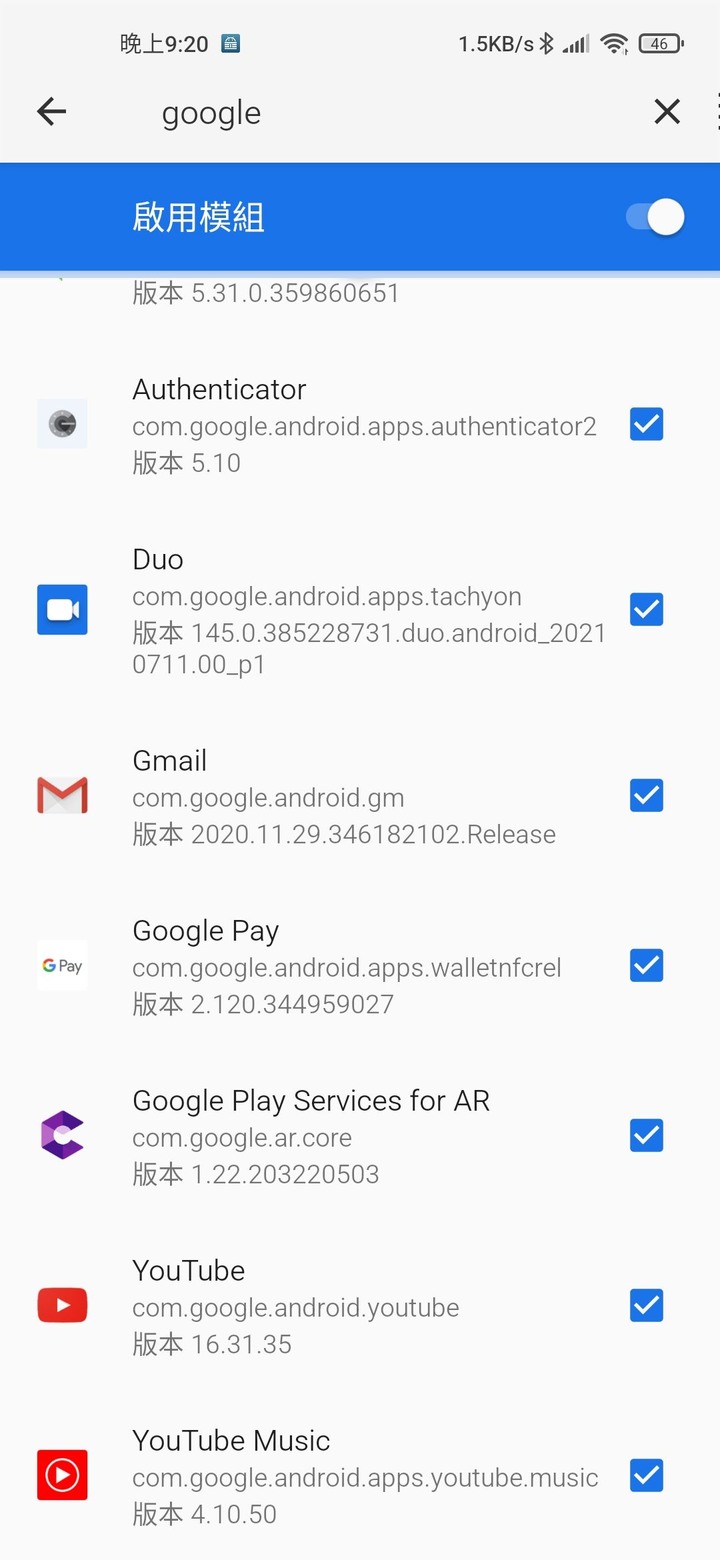Viewport: 720px width, 1560px height.
Task: Tap the google search field
Action: click(390, 113)
